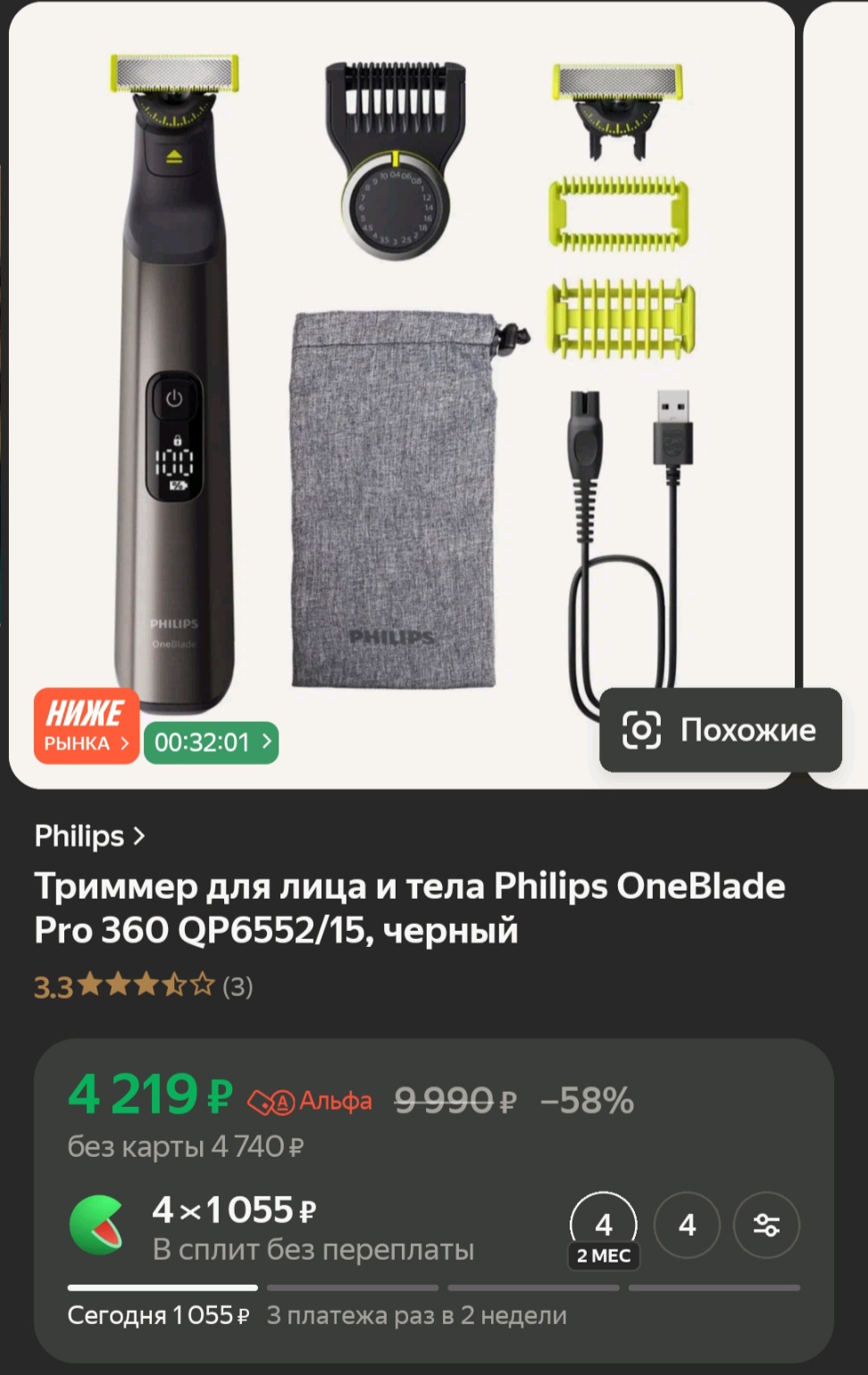Select the 4 payments for 2 months split option

[604, 1229]
